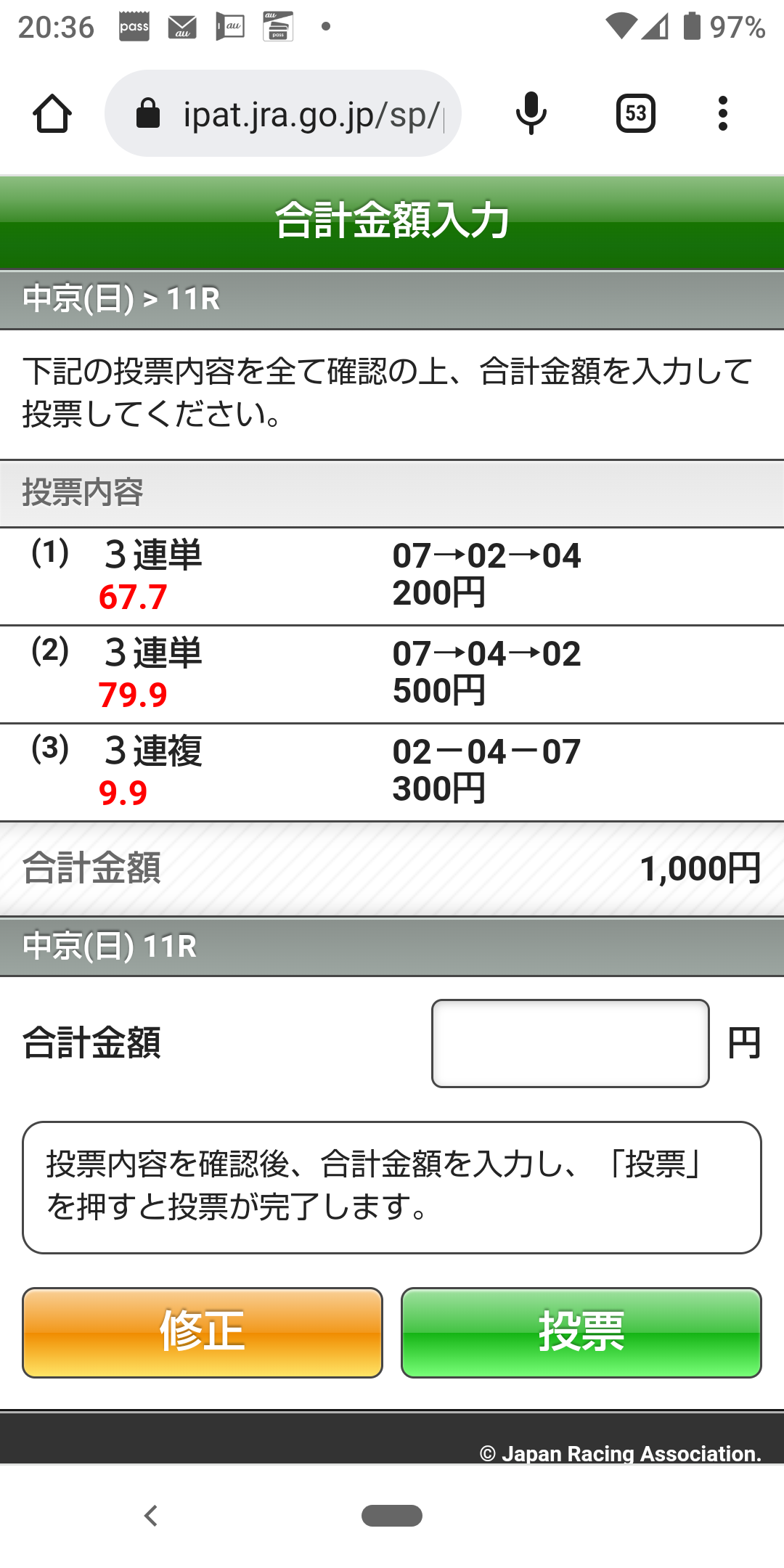Open the three-dot browser overflow menu
This screenshot has width=784, height=1568.
[x=723, y=113]
